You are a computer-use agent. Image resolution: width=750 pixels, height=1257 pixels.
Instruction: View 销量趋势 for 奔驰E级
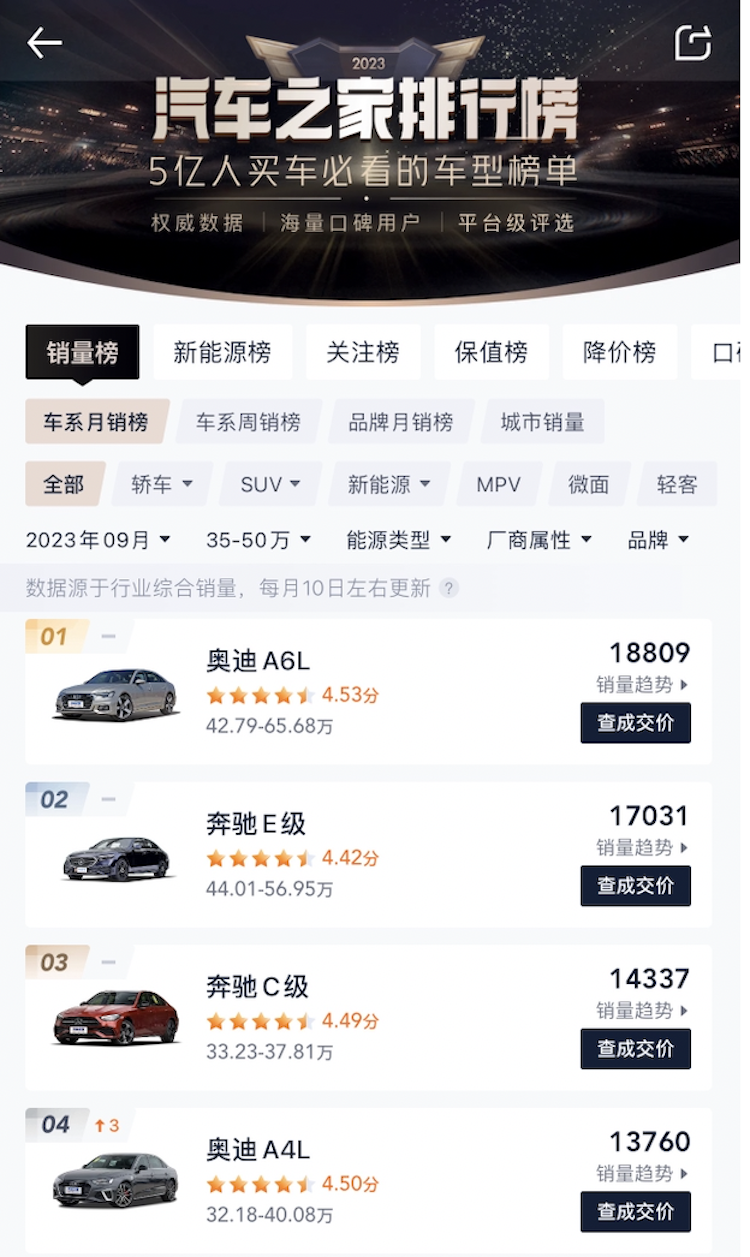[x=643, y=848]
